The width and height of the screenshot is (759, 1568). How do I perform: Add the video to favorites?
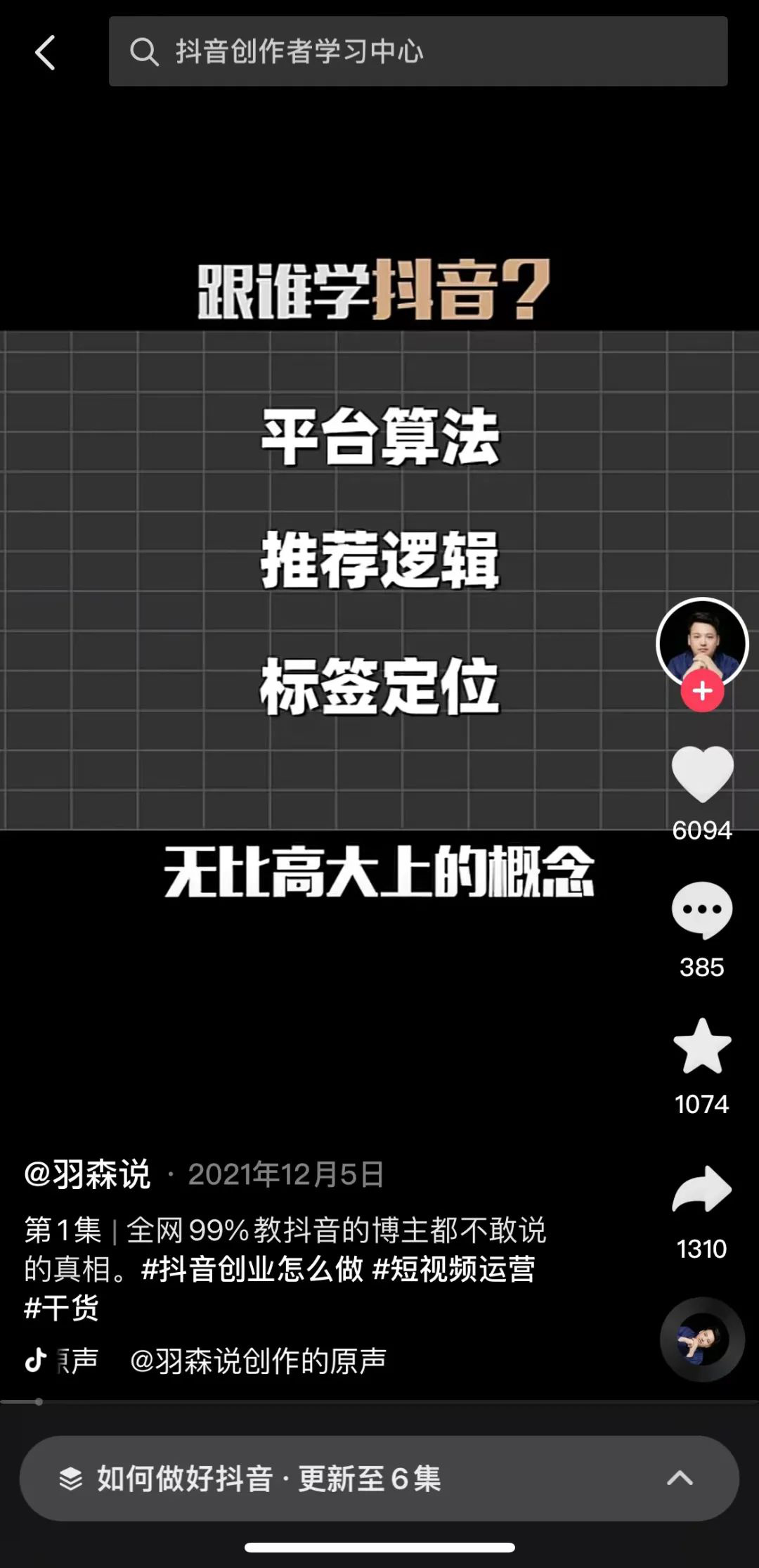(x=702, y=1046)
